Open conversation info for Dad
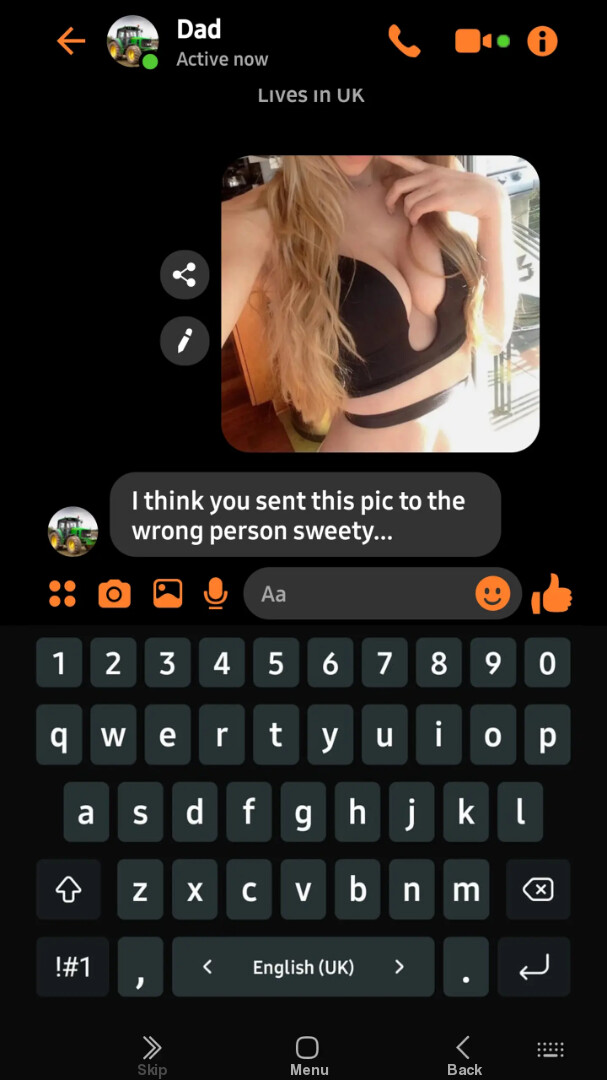The height and width of the screenshot is (1080, 607). tap(542, 41)
